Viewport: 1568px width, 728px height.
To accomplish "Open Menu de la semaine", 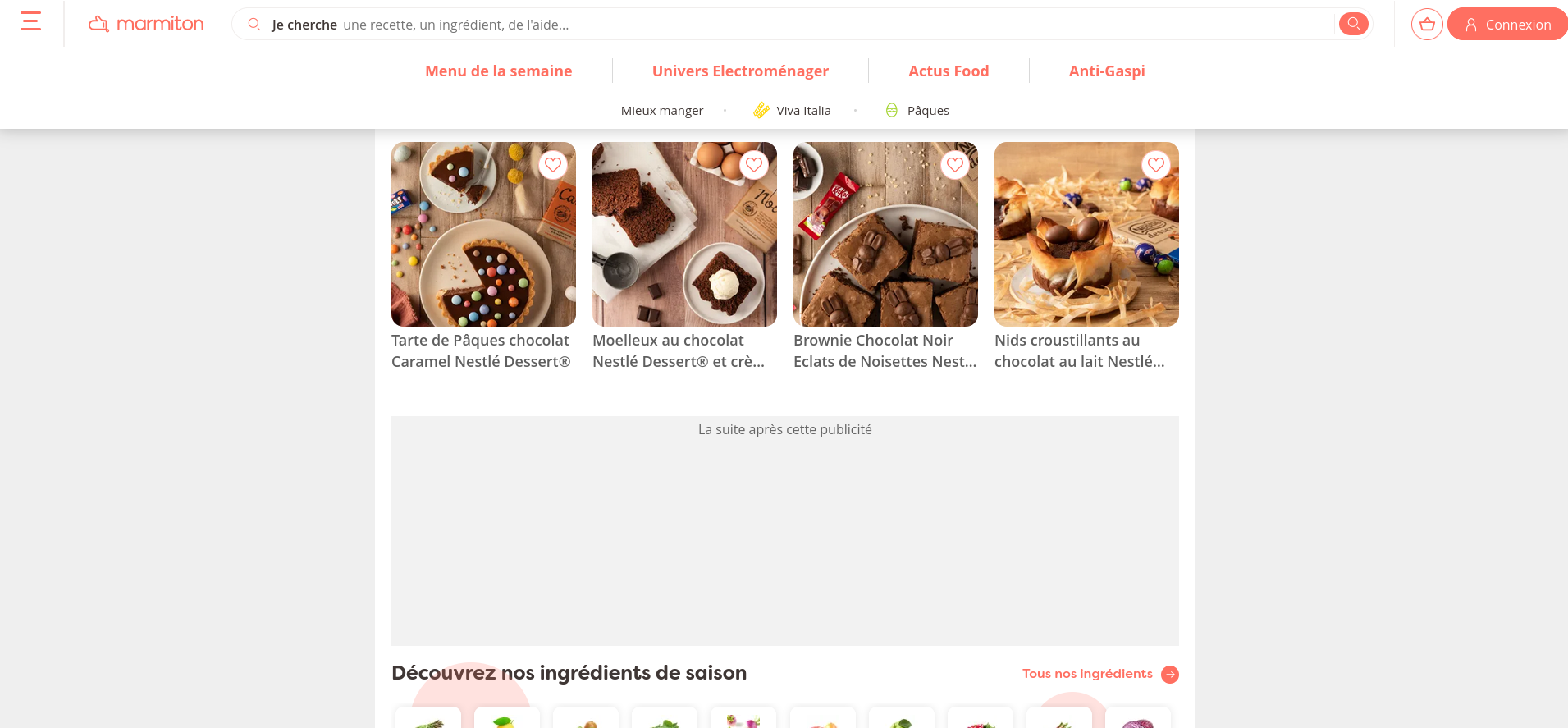I will click(x=498, y=71).
